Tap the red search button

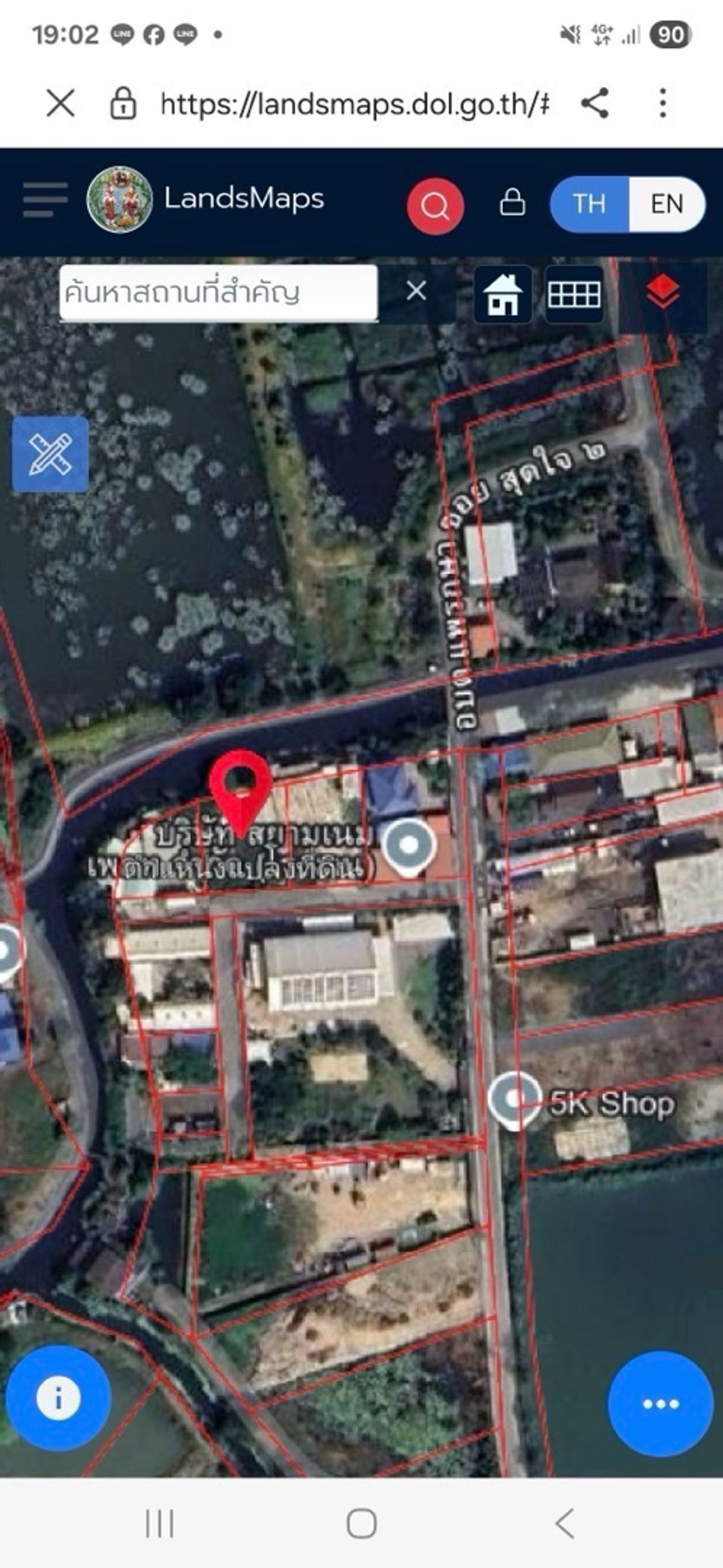tap(435, 205)
